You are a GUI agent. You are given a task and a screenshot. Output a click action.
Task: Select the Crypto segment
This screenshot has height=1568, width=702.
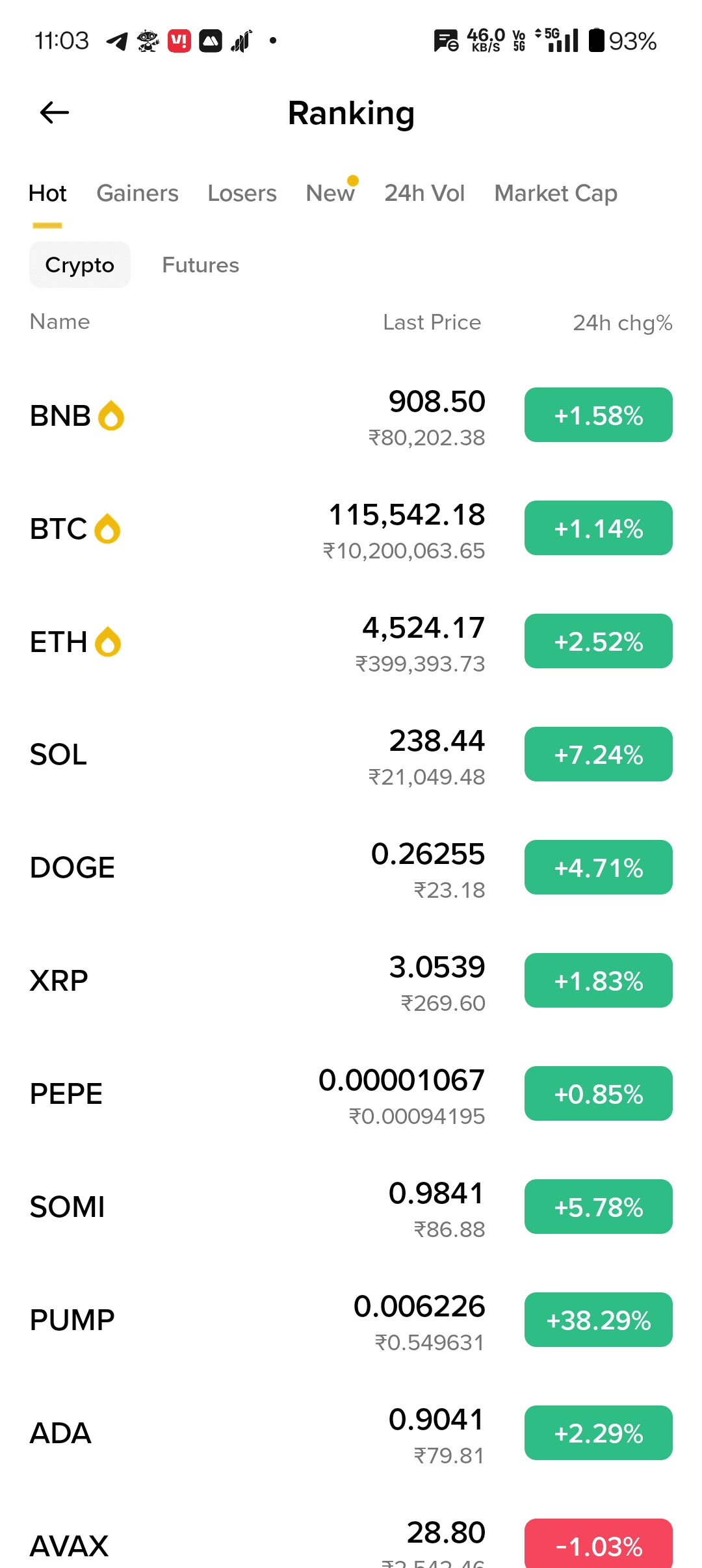[x=80, y=265]
